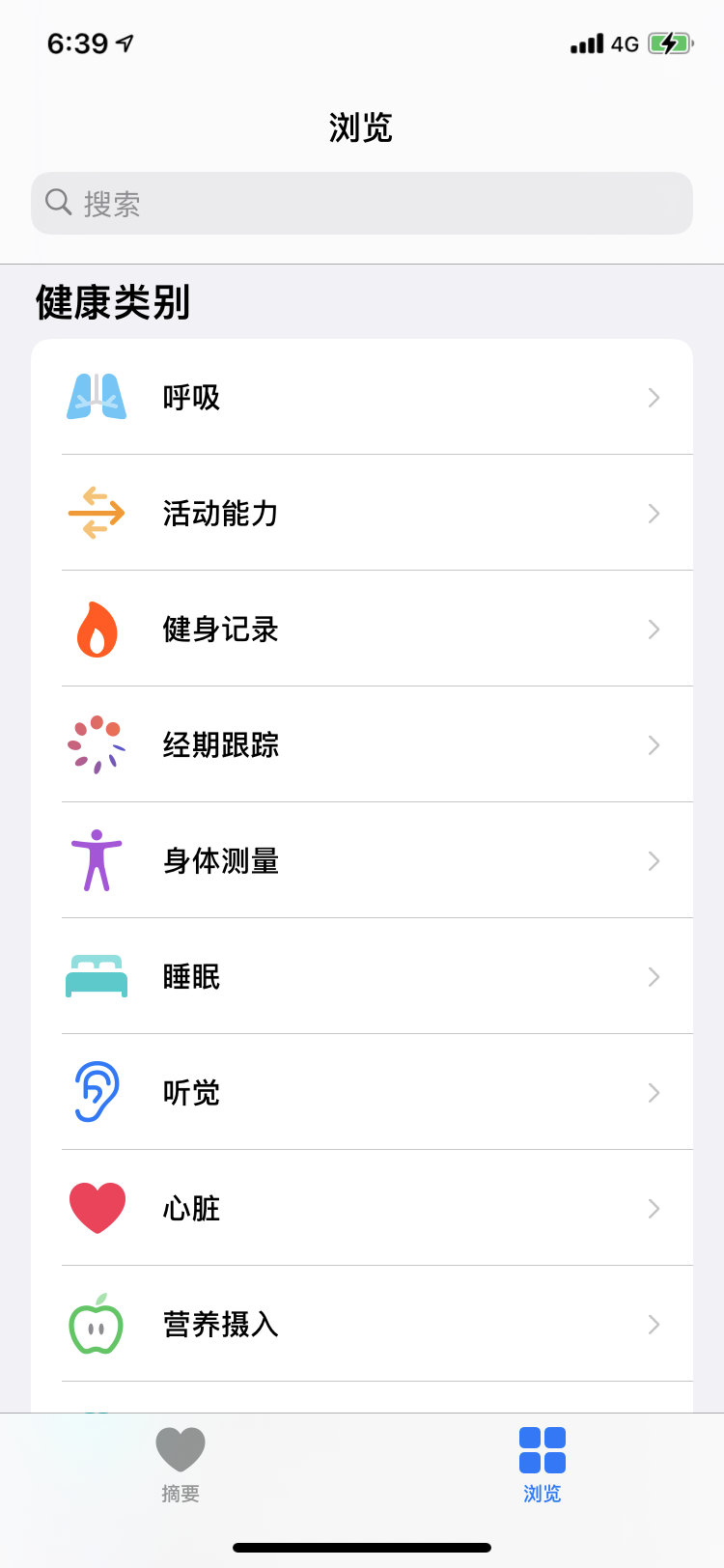The image size is (724, 1568).
Task: Open 活动能力 category
Action: (362, 513)
